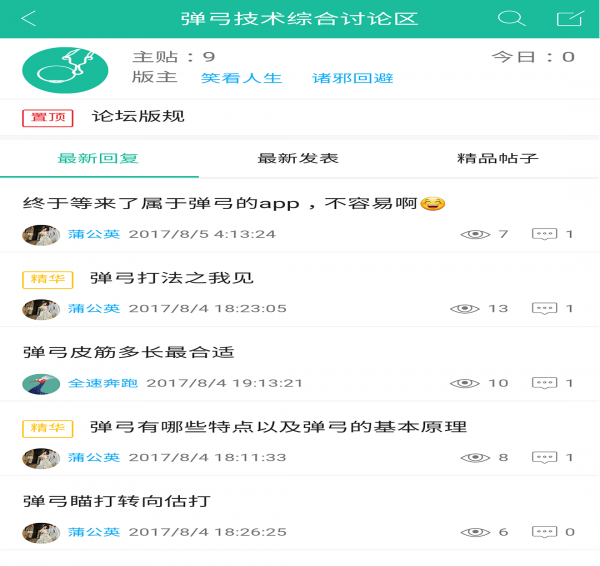Open post 弹弓有哪些特点以及弹弓的基本原理

point(278,427)
